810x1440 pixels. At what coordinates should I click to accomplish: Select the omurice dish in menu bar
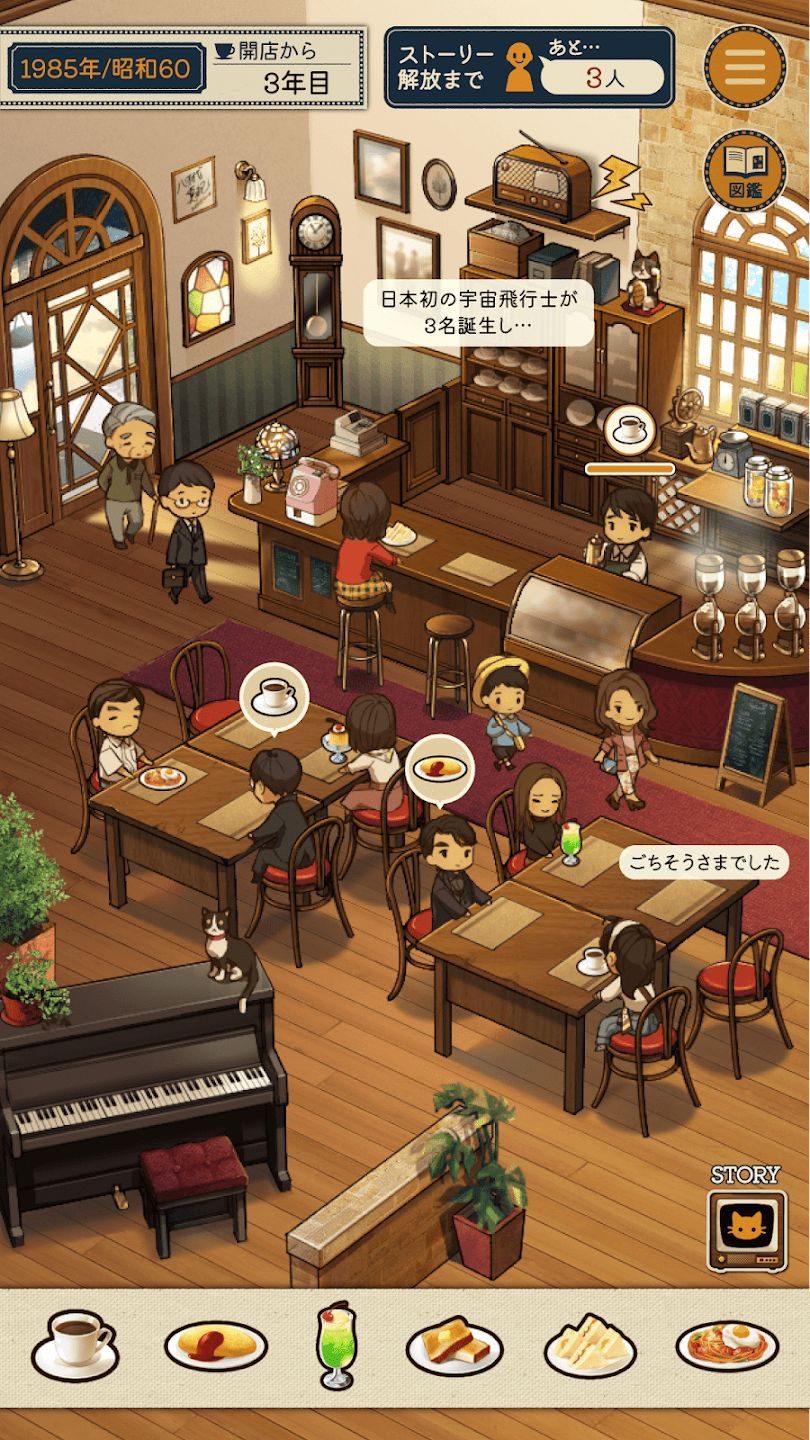(x=216, y=1346)
